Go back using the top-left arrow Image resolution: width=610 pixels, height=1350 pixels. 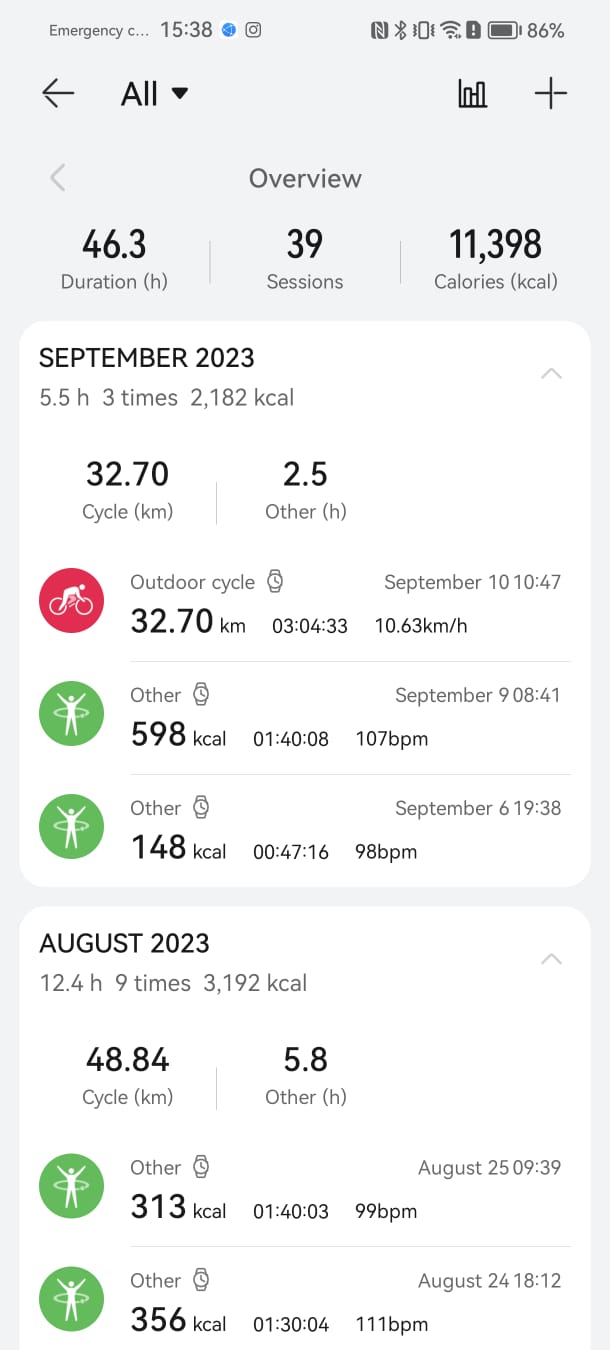click(x=58, y=93)
